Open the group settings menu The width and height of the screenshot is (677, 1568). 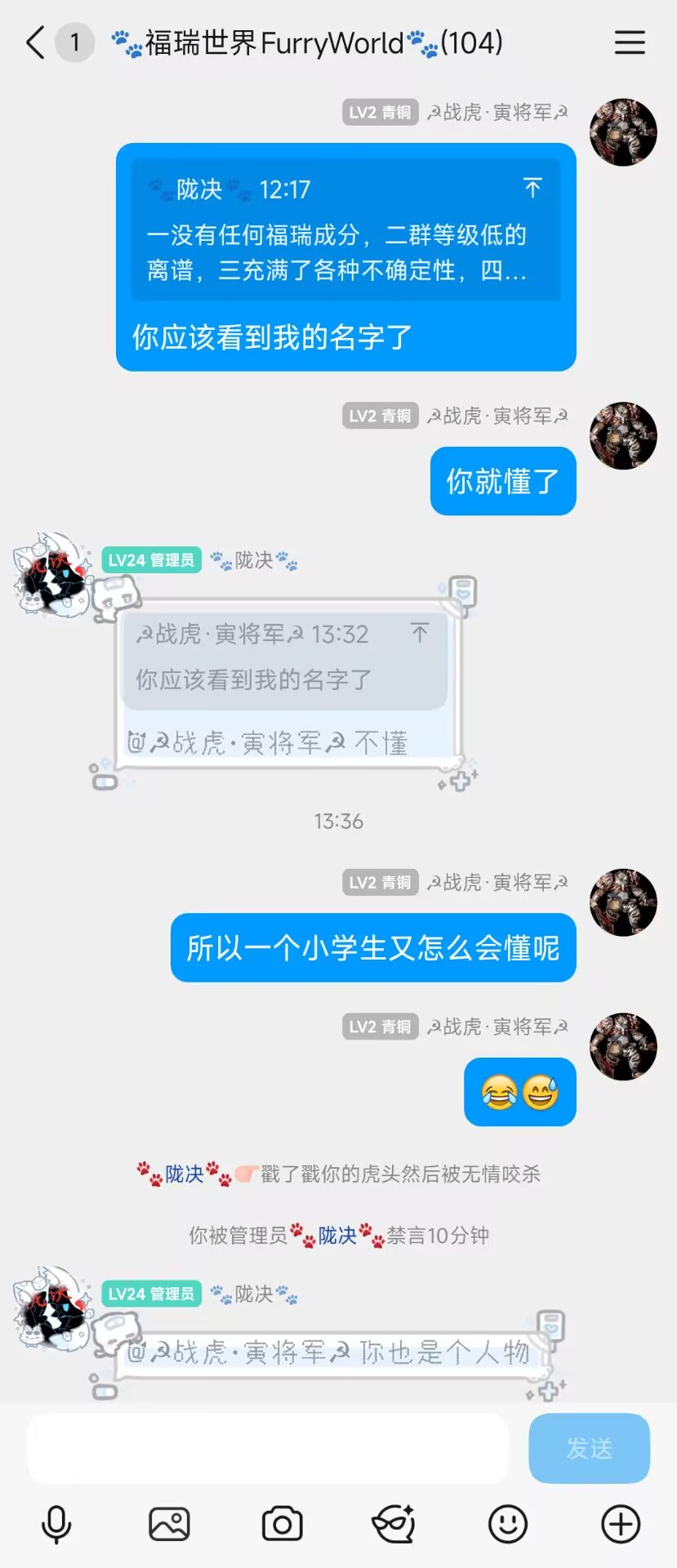click(630, 42)
